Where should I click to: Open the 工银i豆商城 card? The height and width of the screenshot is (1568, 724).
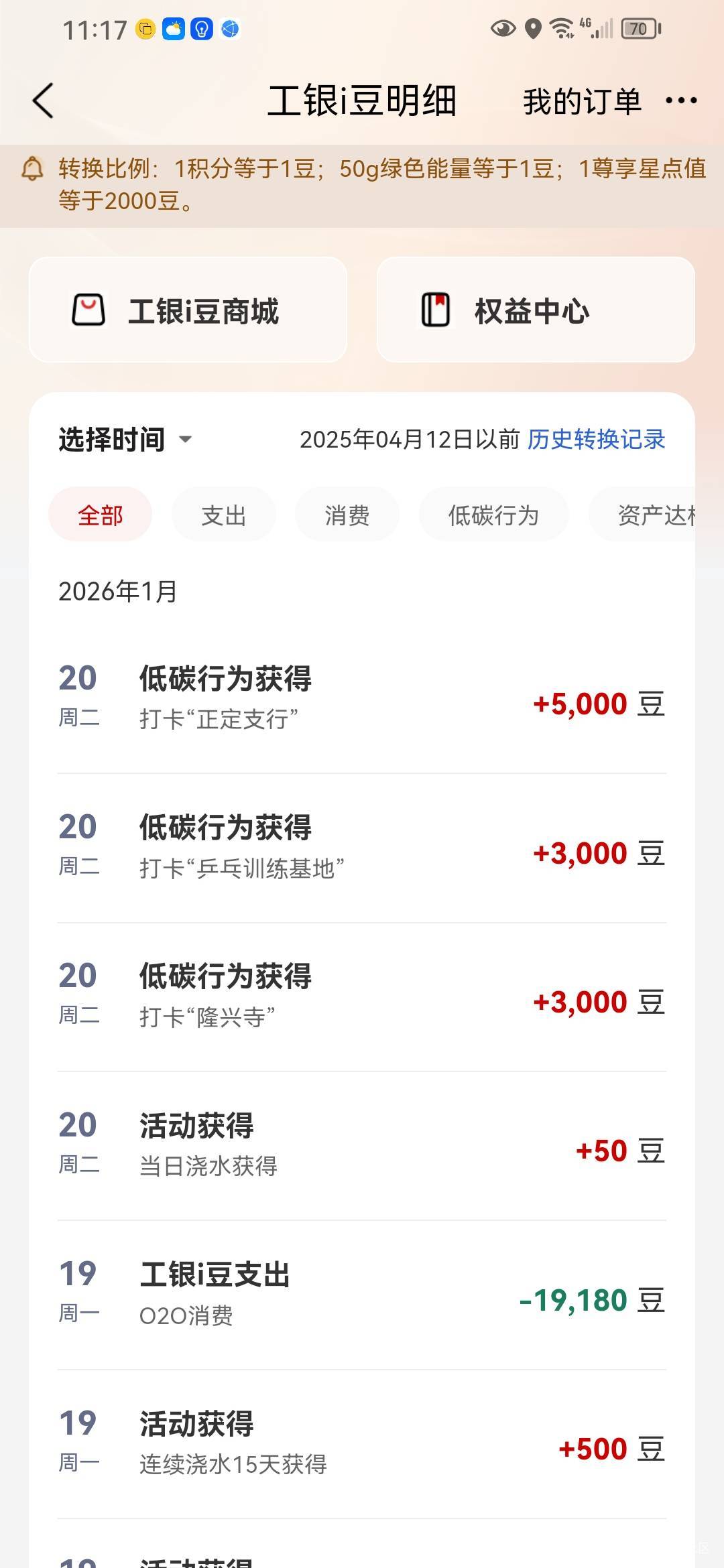pos(188,310)
